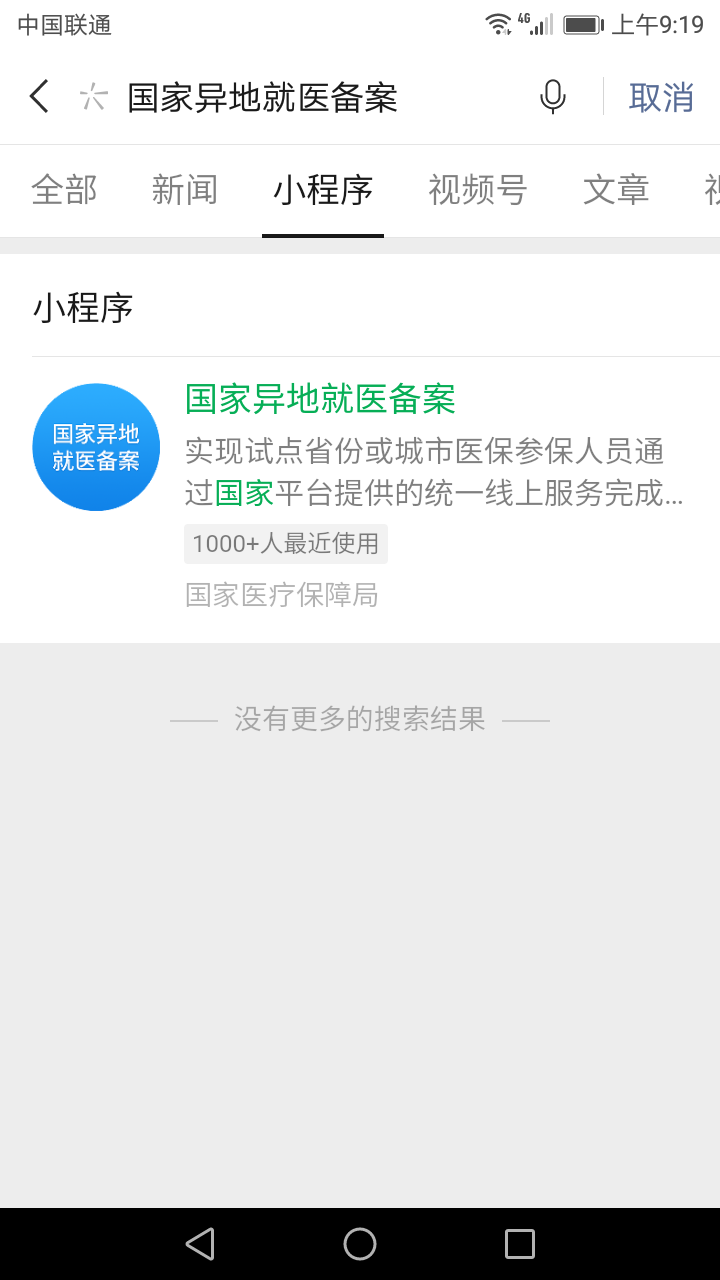Switch to the 全部 tab
Viewport: 720px width, 1280px height.
(x=64, y=190)
